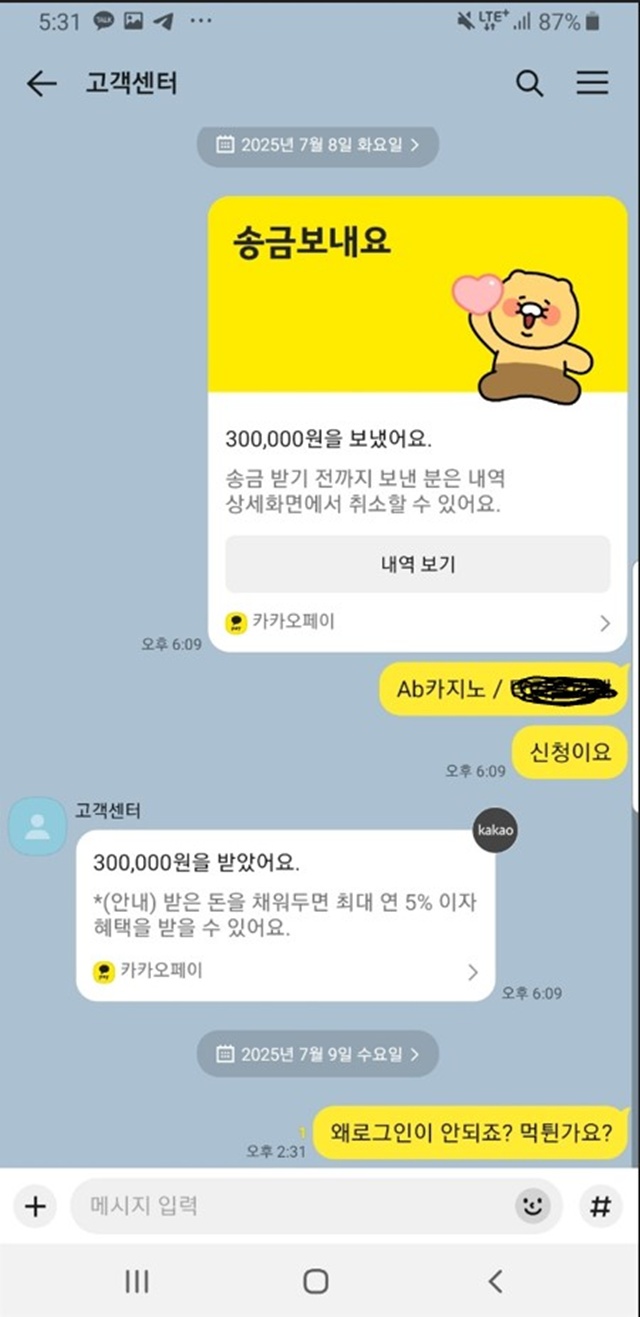This screenshot has height=1317, width=640.
Task: Open the 2025년 7월 9일 date chip
Action: point(317,1054)
